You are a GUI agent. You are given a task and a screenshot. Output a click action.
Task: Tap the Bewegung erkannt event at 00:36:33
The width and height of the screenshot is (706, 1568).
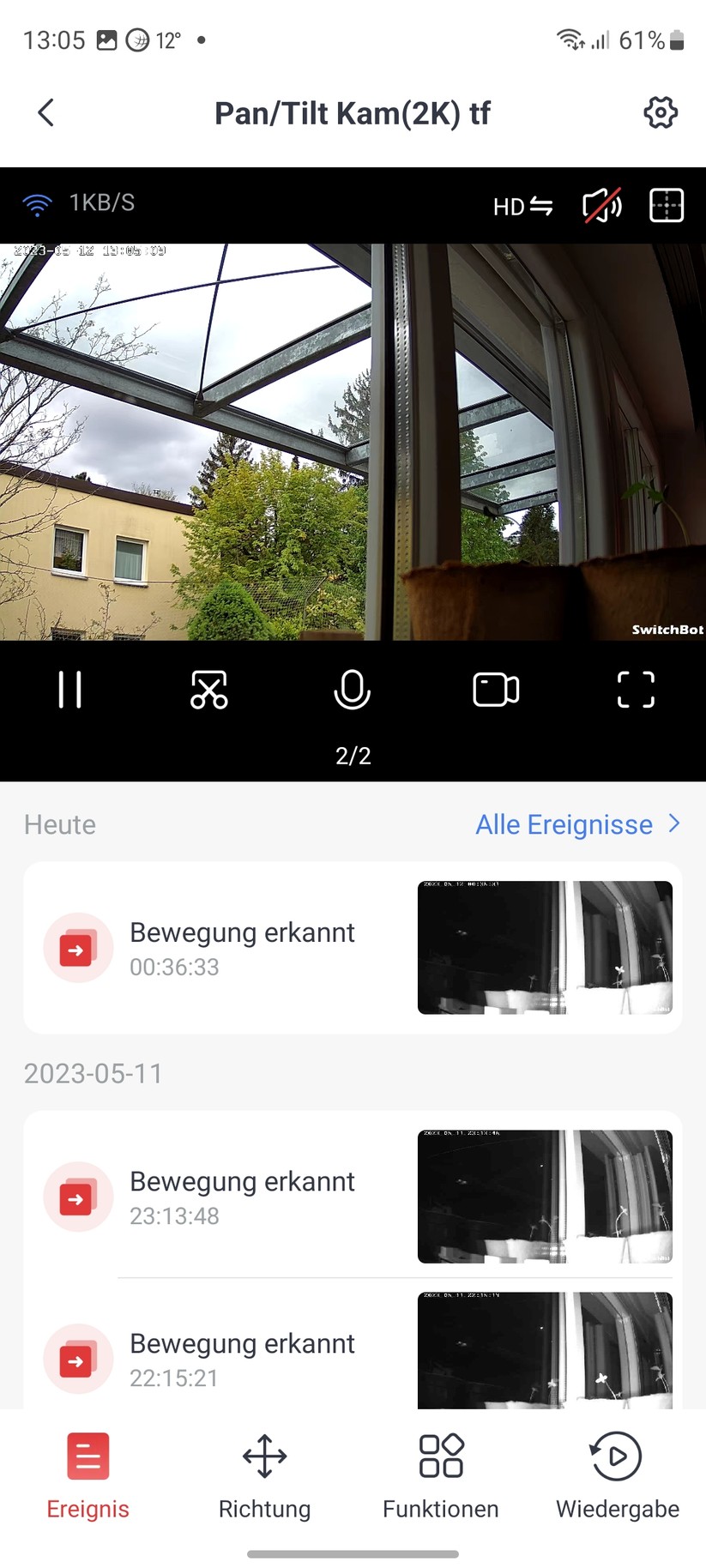[242, 948]
